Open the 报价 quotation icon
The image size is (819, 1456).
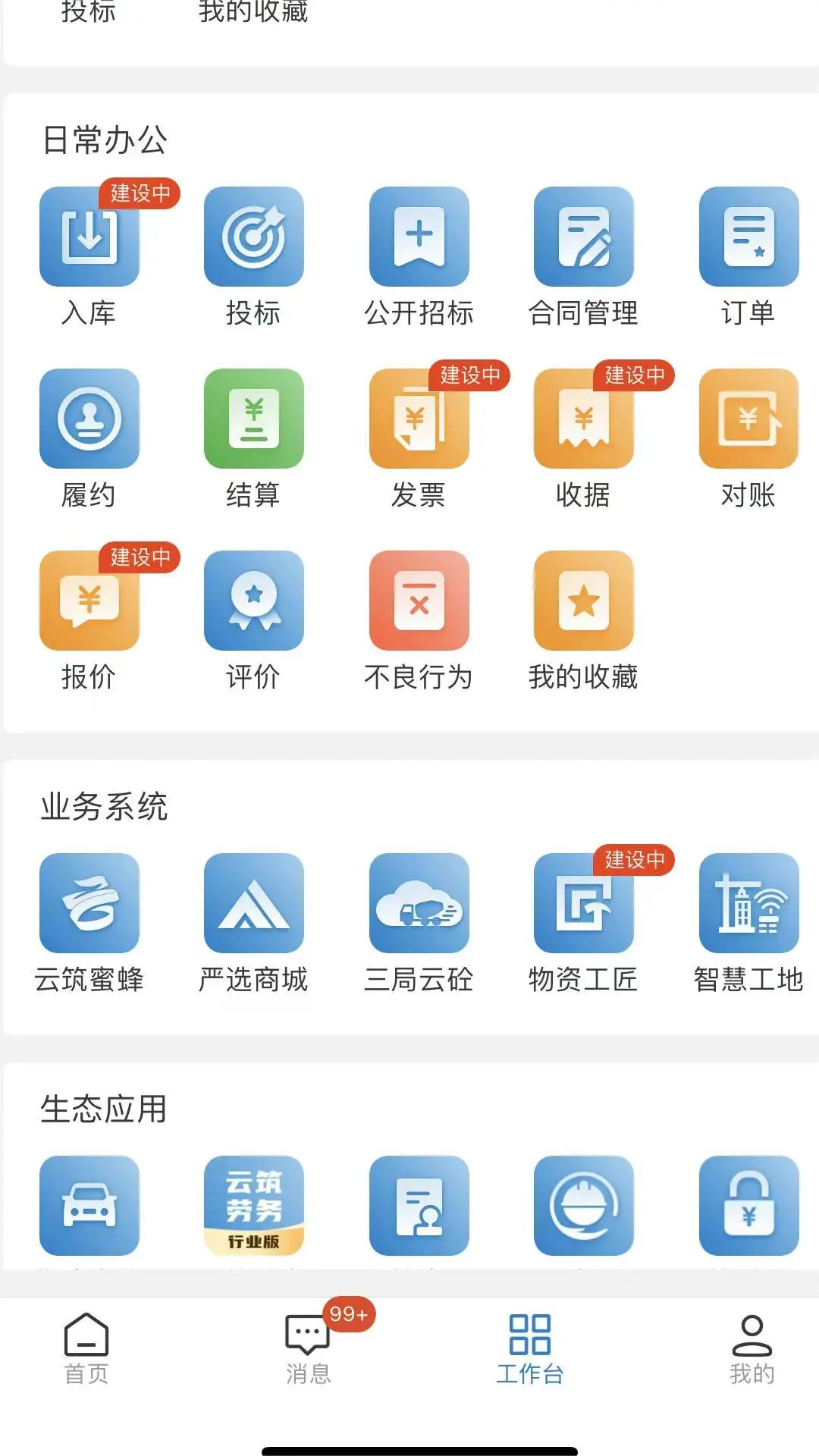89,601
